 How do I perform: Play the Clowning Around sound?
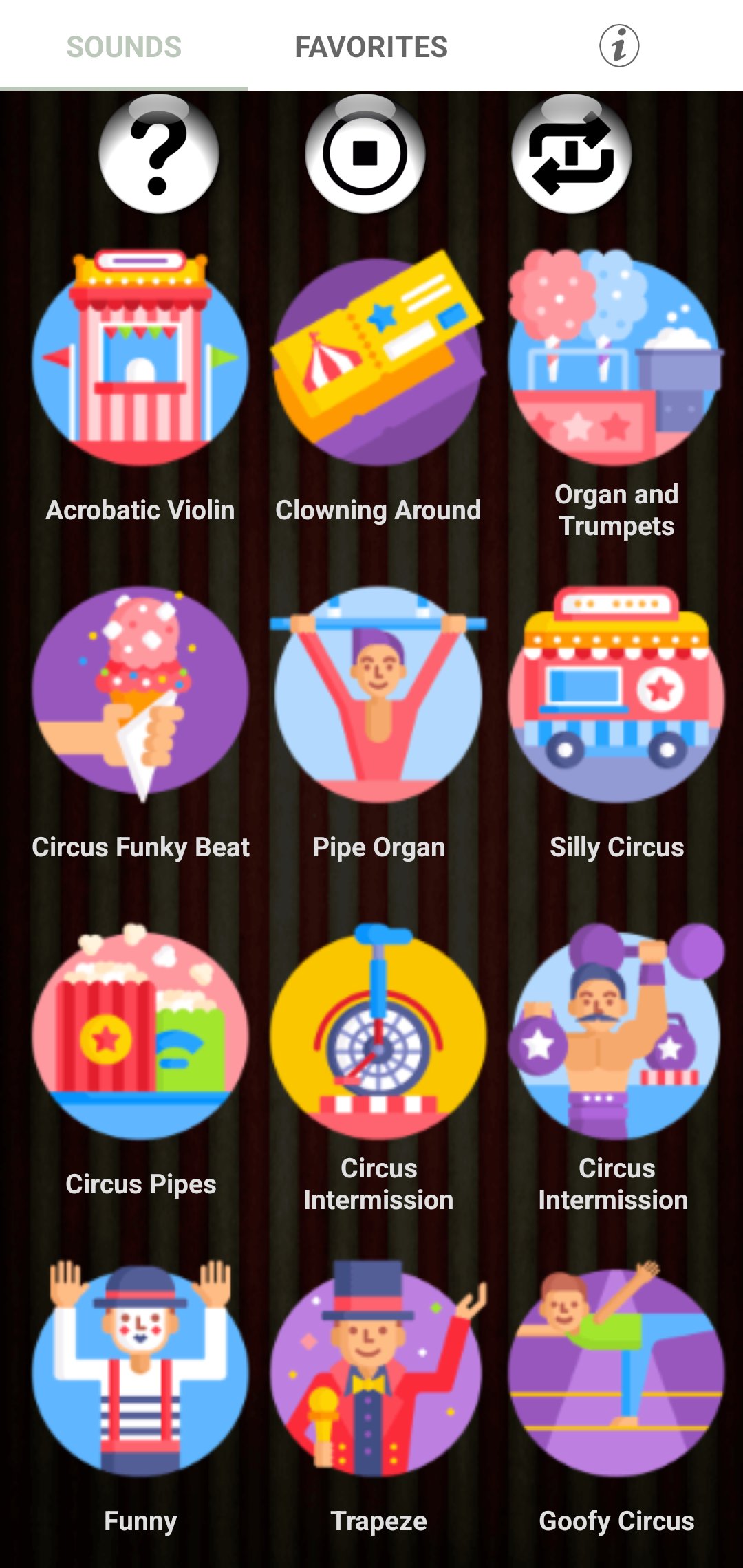[378, 359]
